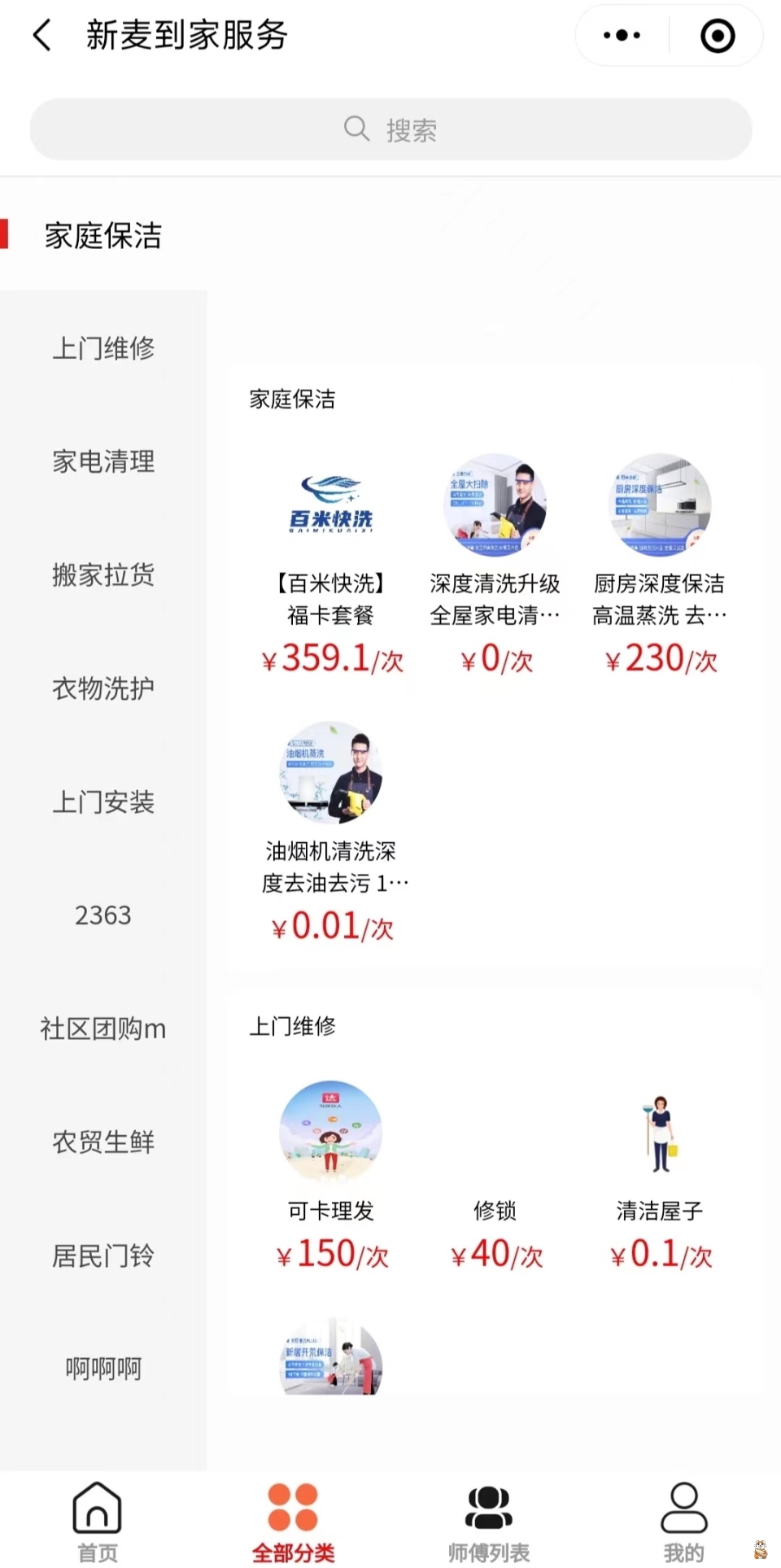Switch to 居民门铃 category
Image resolution: width=781 pixels, height=1568 pixels.
103,1256
